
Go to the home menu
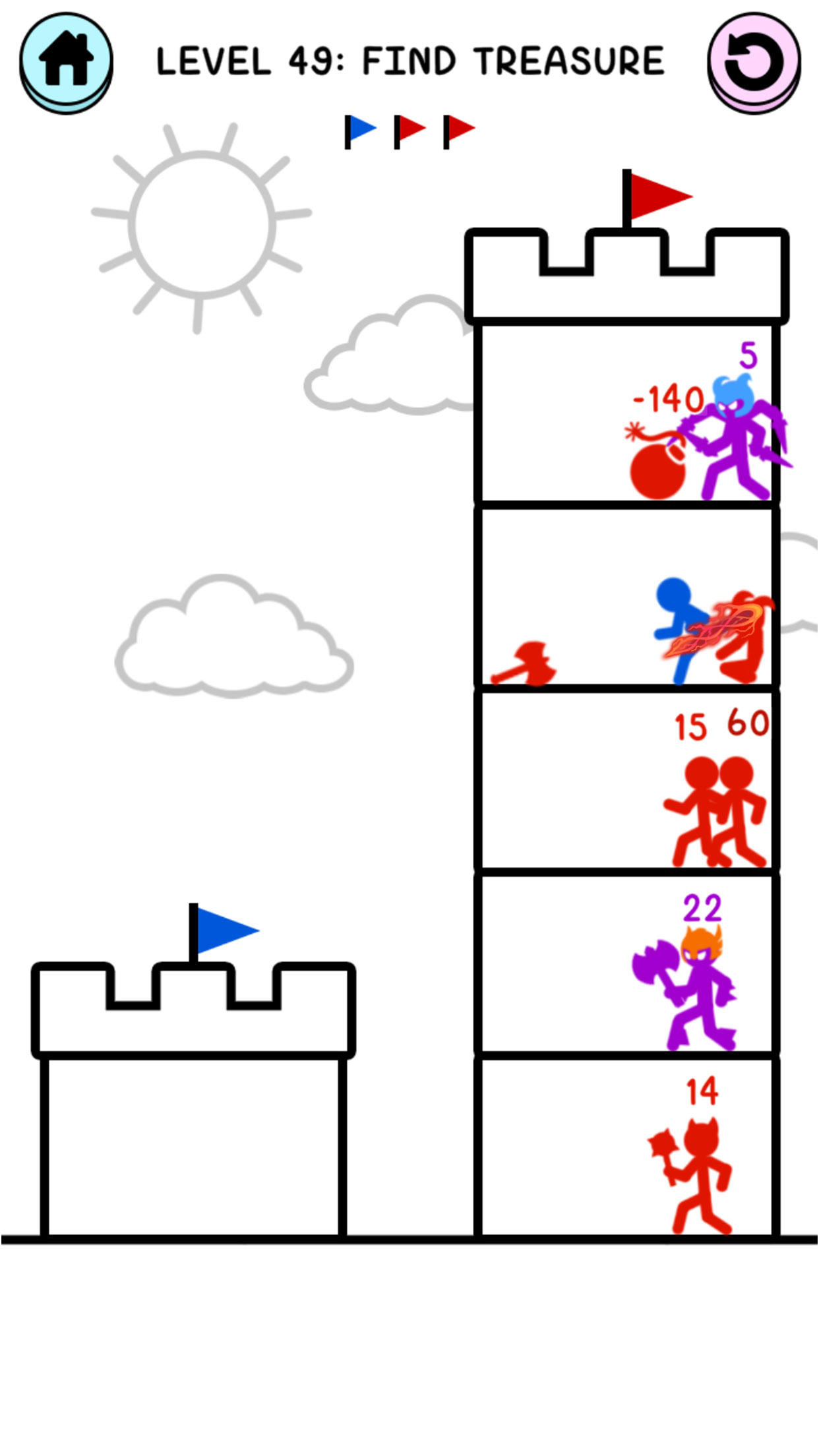pos(65,60)
